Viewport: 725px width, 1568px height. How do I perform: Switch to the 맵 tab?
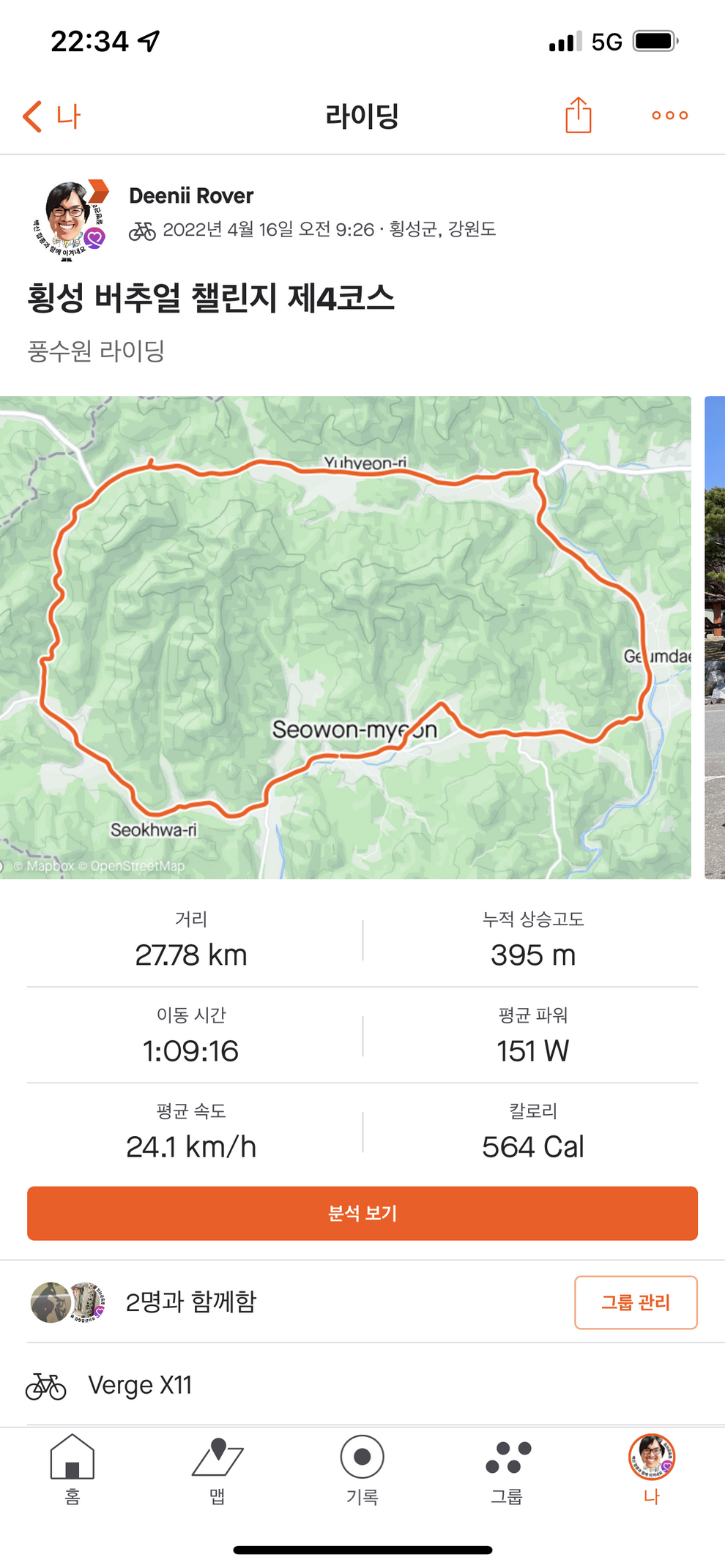click(217, 1468)
